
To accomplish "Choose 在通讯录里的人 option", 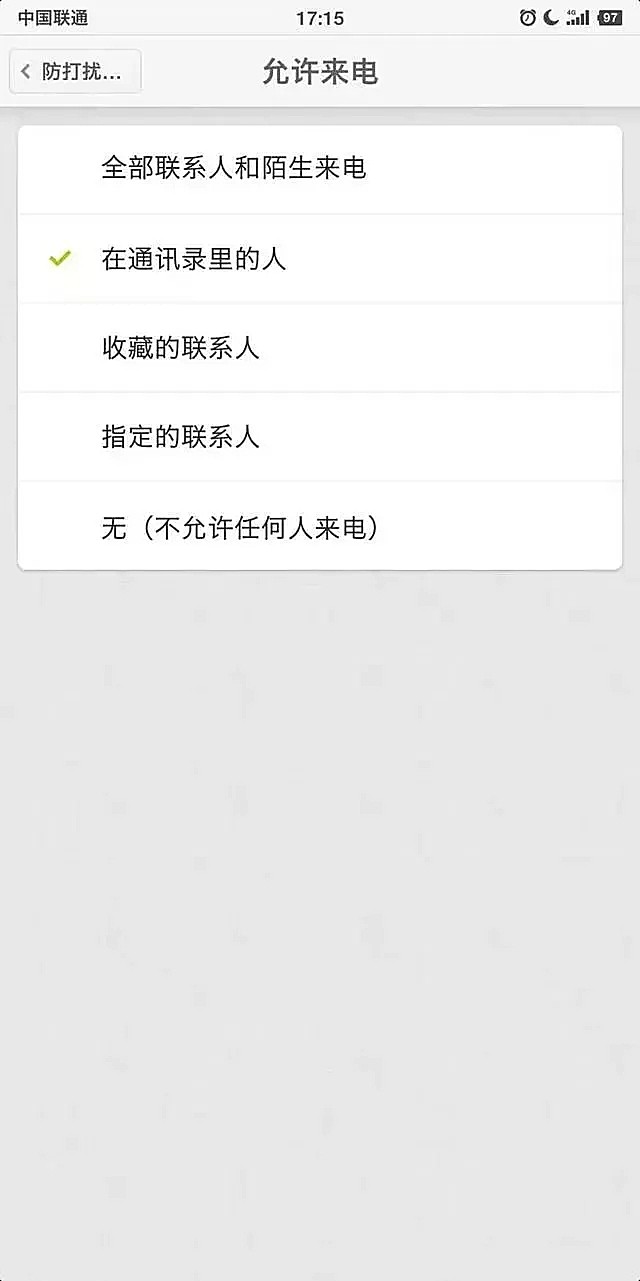I will pos(319,259).
